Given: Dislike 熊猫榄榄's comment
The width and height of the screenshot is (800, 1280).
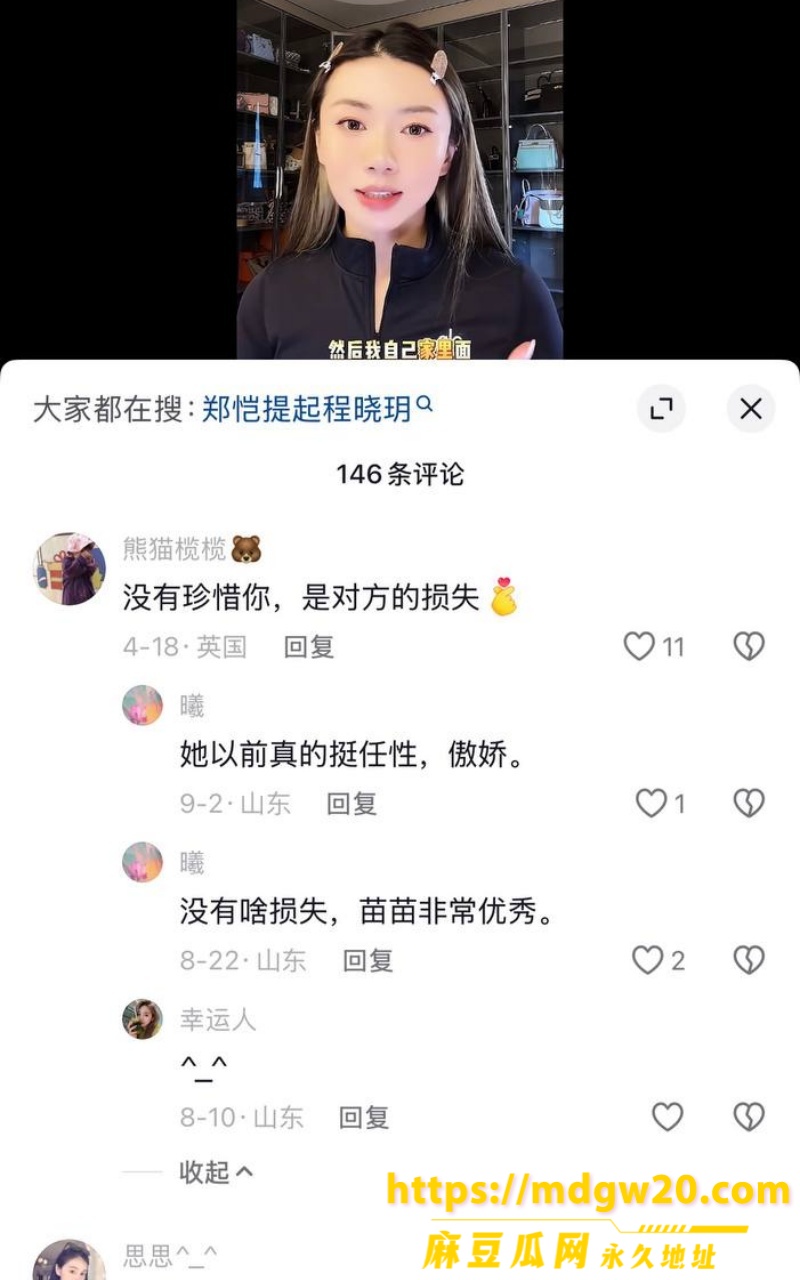Looking at the screenshot, I should pos(749,647).
